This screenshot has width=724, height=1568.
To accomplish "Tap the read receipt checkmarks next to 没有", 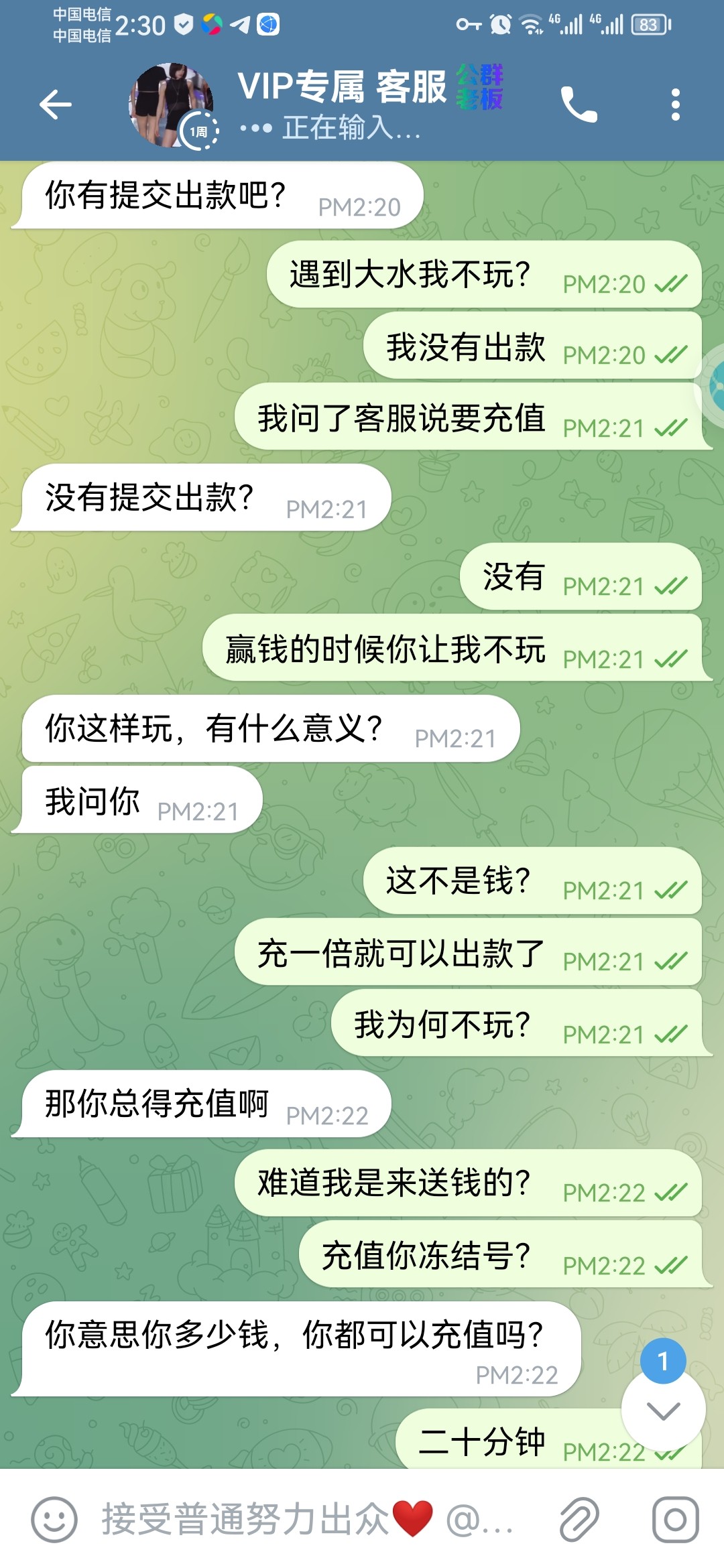I will tap(671, 584).
